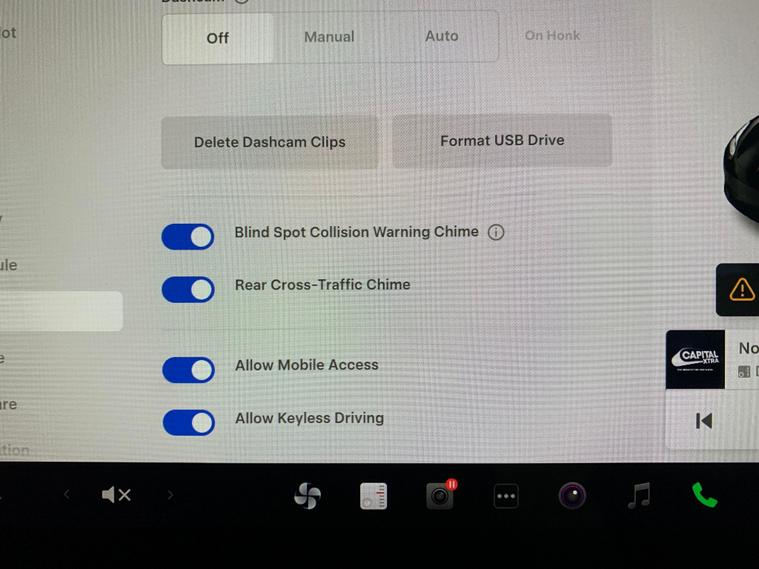Open the dashcam icon in dock

click(x=440, y=495)
